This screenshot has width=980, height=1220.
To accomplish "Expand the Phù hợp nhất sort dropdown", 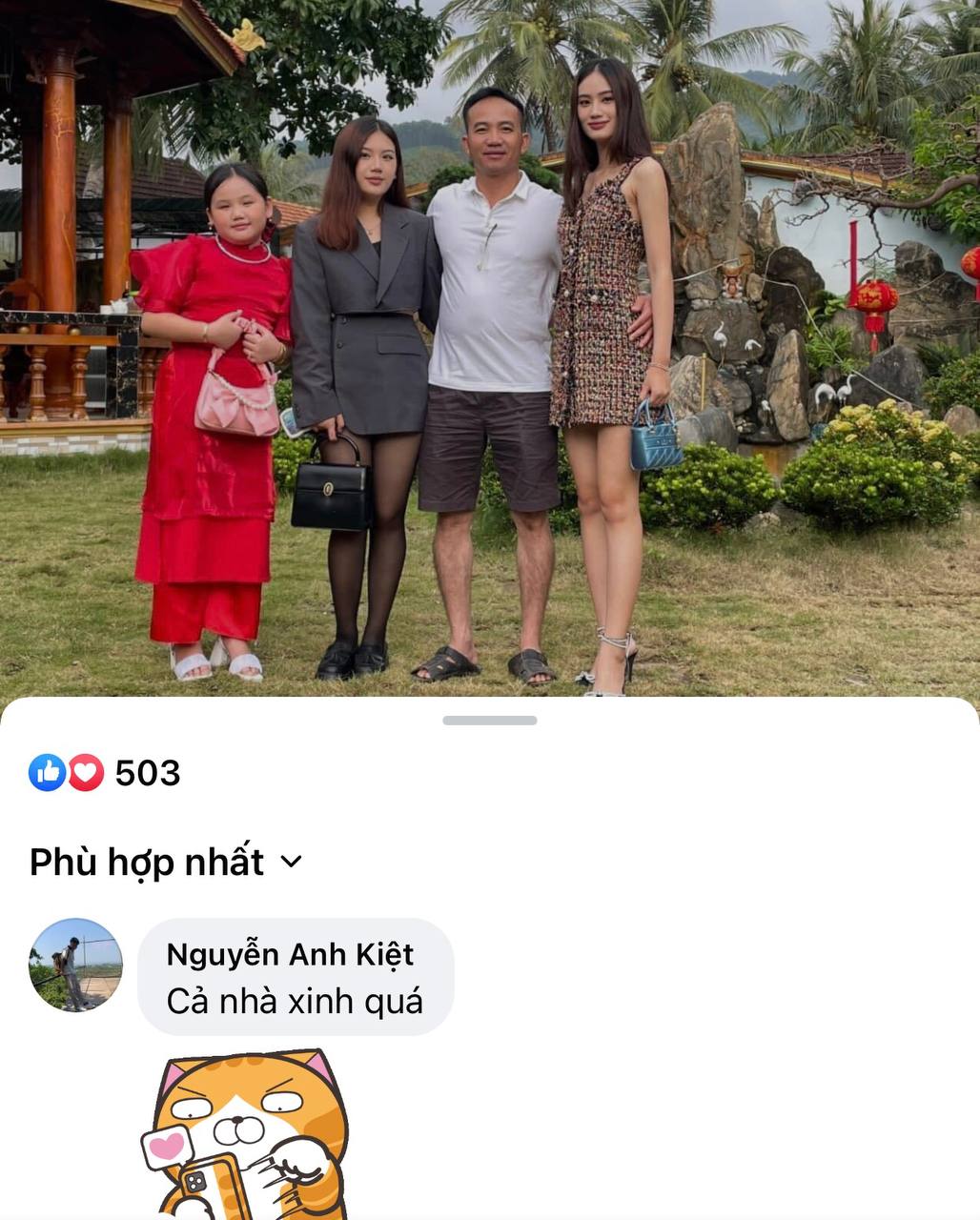I will coord(166,862).
